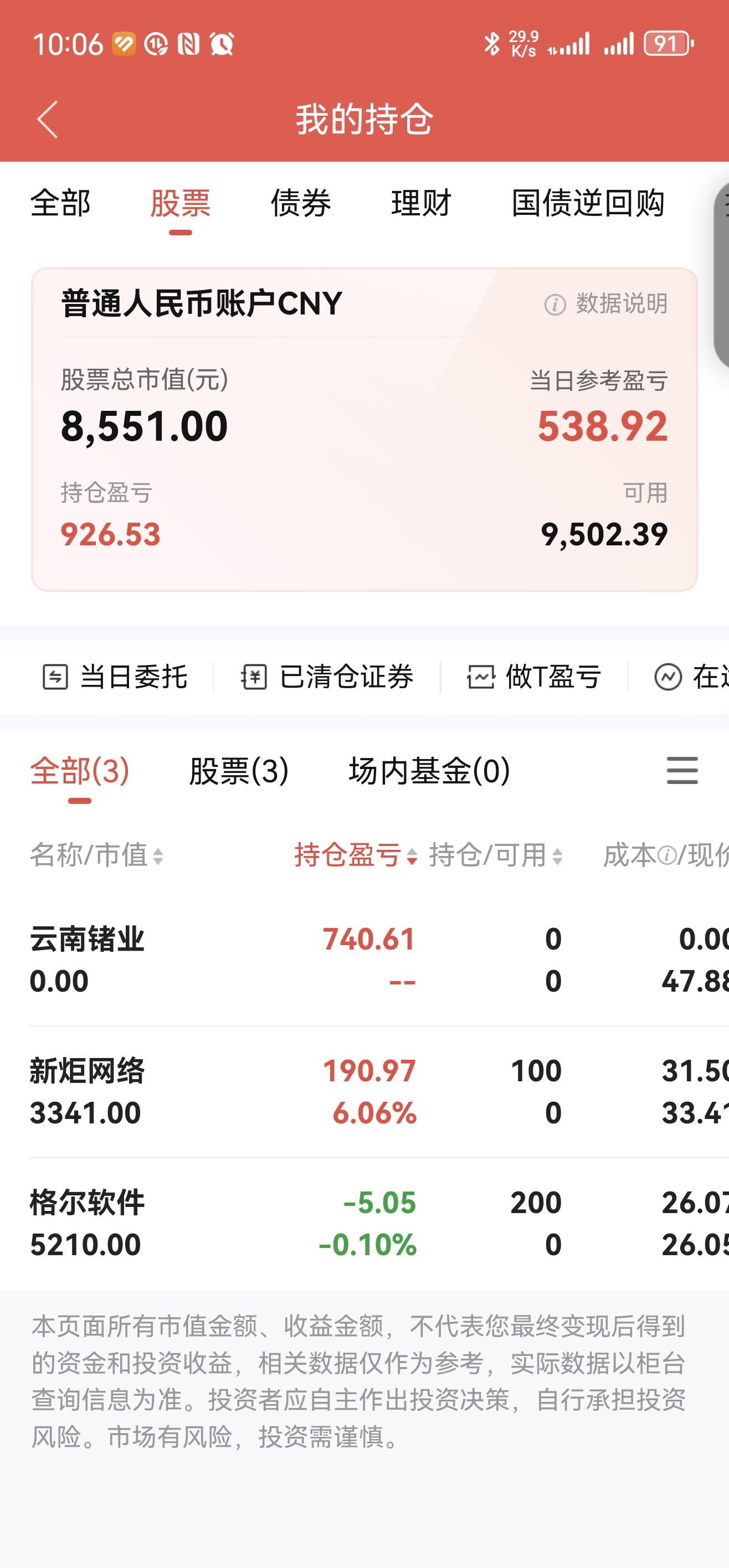The image size is (729, 1568).
Task: Open the 理财 tab
Action: click(x=421, y=203)
